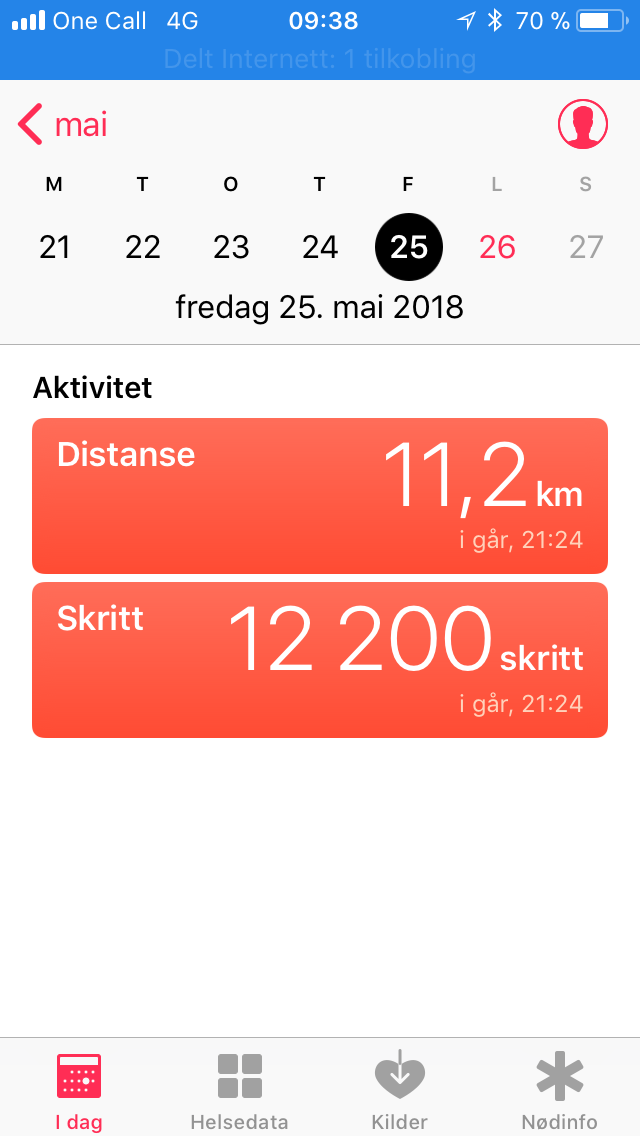The image size is (640, 1136).
Task: Switch to the Helsedata tab
Action: point(239,1090)
